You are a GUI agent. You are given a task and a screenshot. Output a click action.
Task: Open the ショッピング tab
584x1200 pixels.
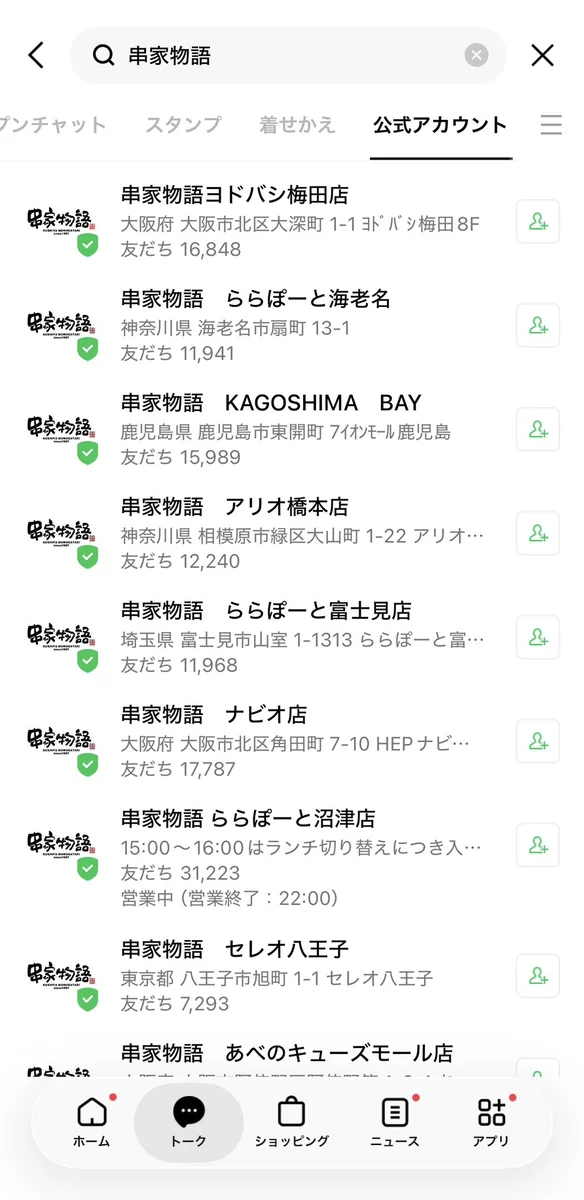click(291, 1122)
